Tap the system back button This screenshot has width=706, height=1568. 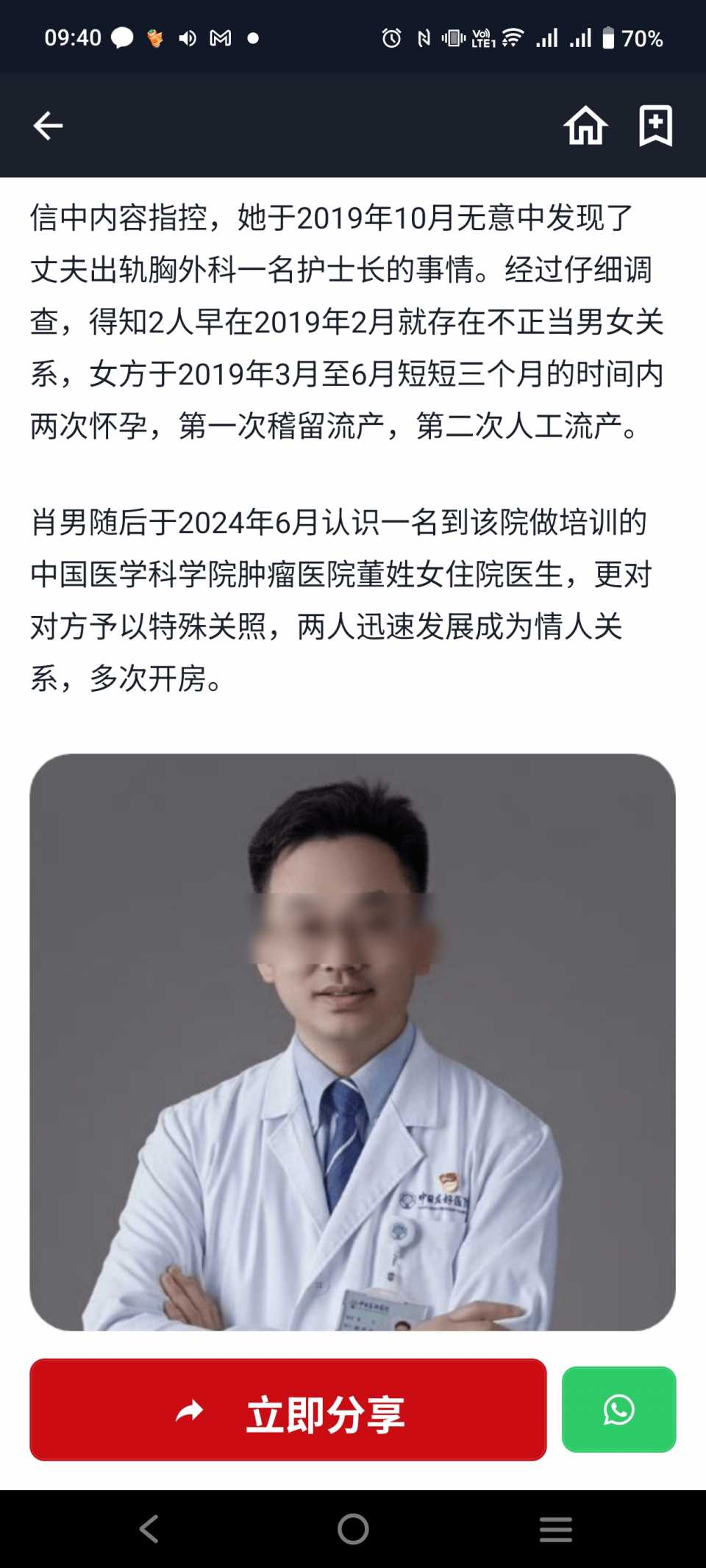coord(149,1529)
